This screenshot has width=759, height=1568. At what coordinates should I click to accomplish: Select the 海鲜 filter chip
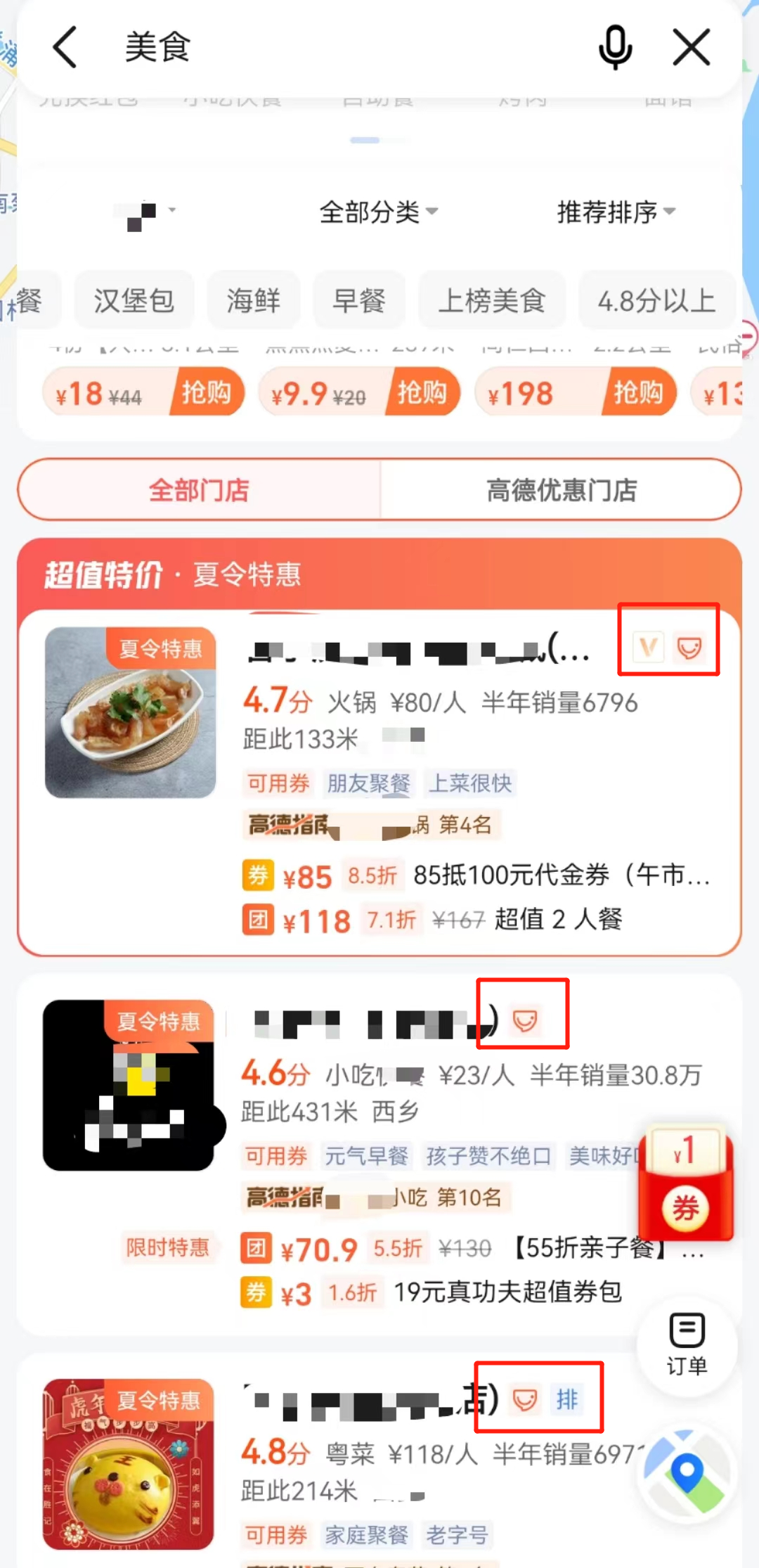pos(253,301)
